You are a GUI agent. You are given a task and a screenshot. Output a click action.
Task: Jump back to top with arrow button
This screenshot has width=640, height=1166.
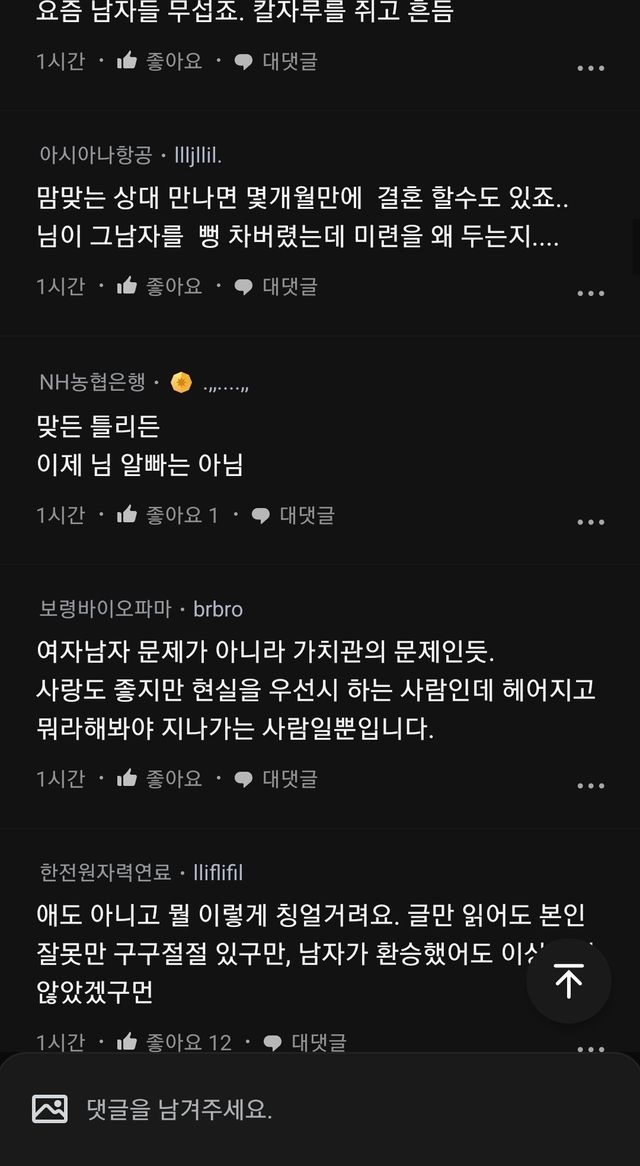pyautogui.click(x=568, y=981)
